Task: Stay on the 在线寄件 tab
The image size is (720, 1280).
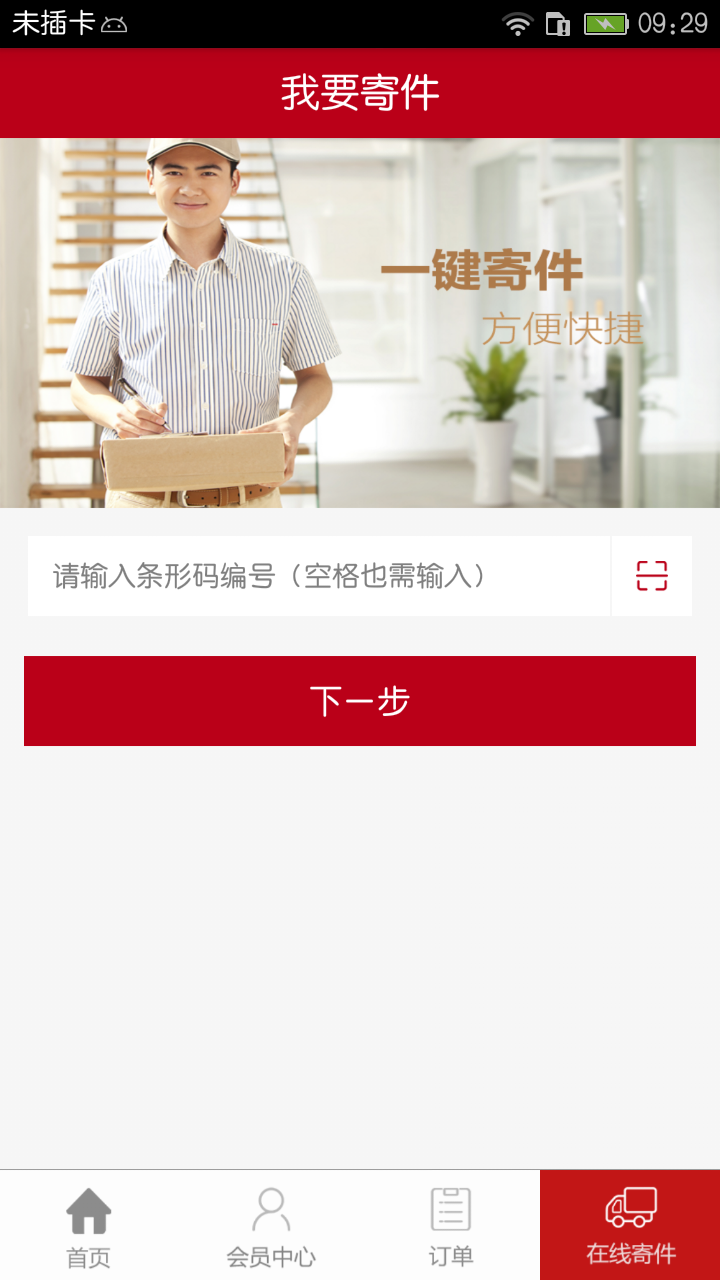Action: tap(630, 1225)
